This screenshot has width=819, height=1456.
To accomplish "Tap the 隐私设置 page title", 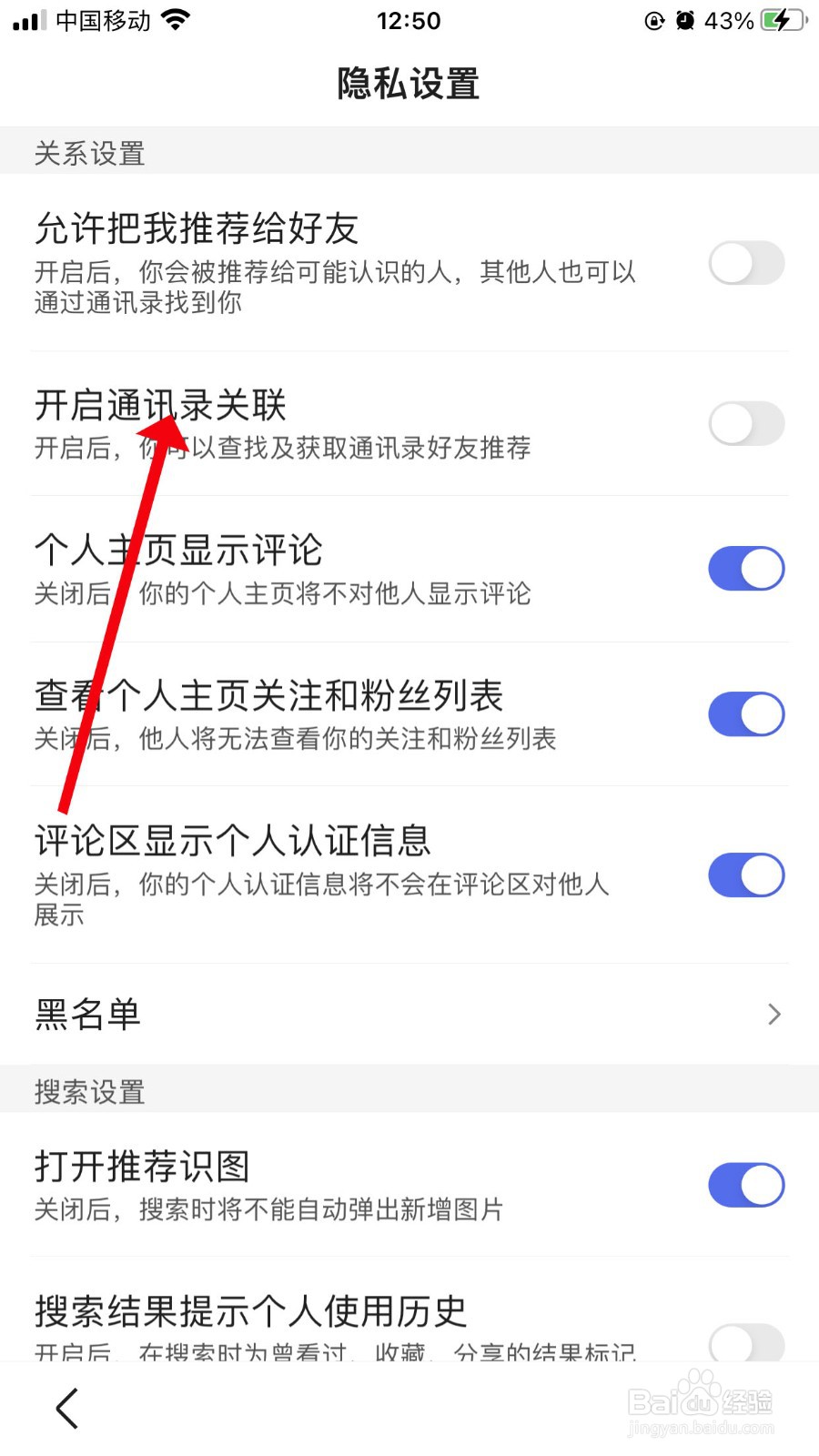I will [409, 84].
